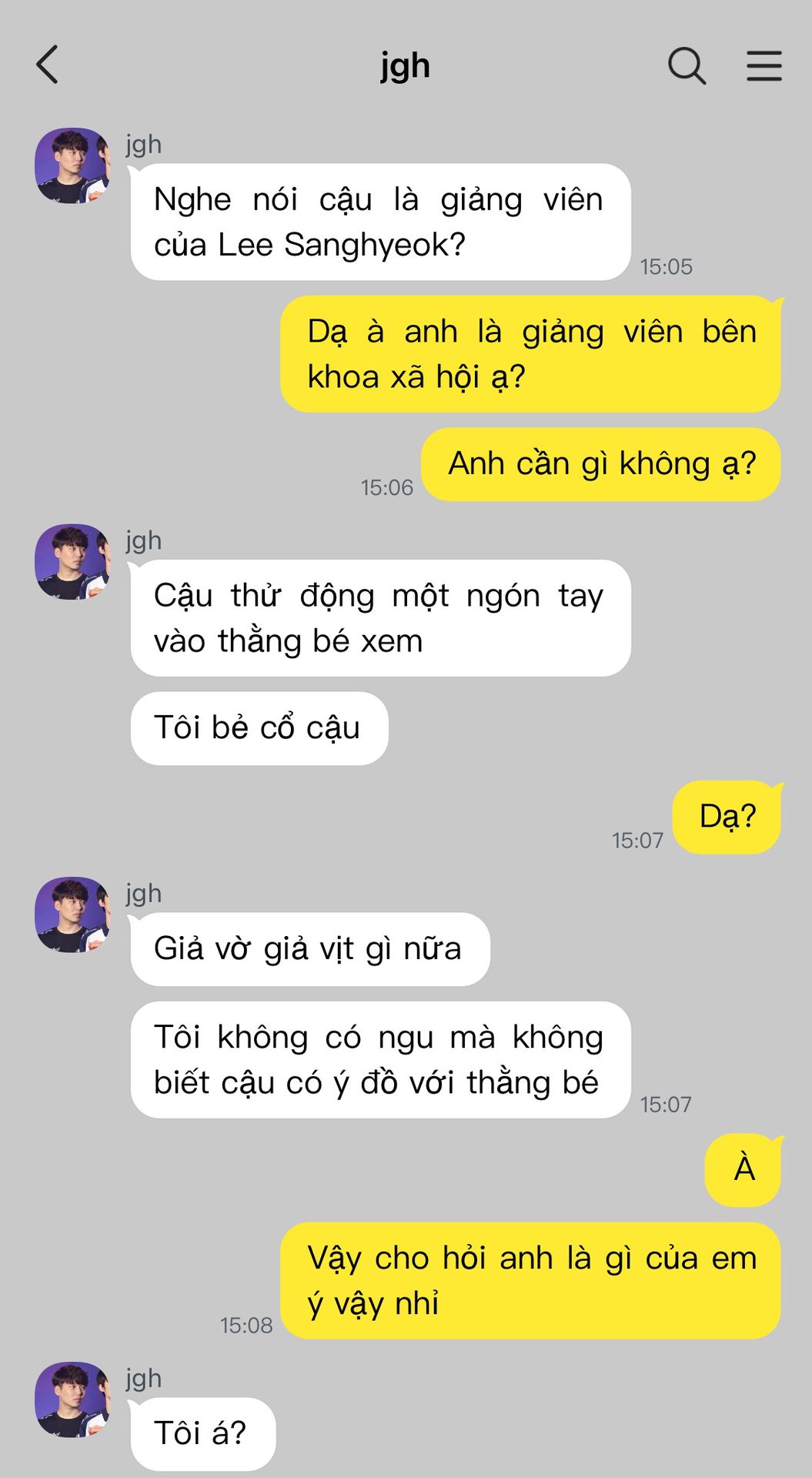Search within the jgh conversation

pos(687,65)
